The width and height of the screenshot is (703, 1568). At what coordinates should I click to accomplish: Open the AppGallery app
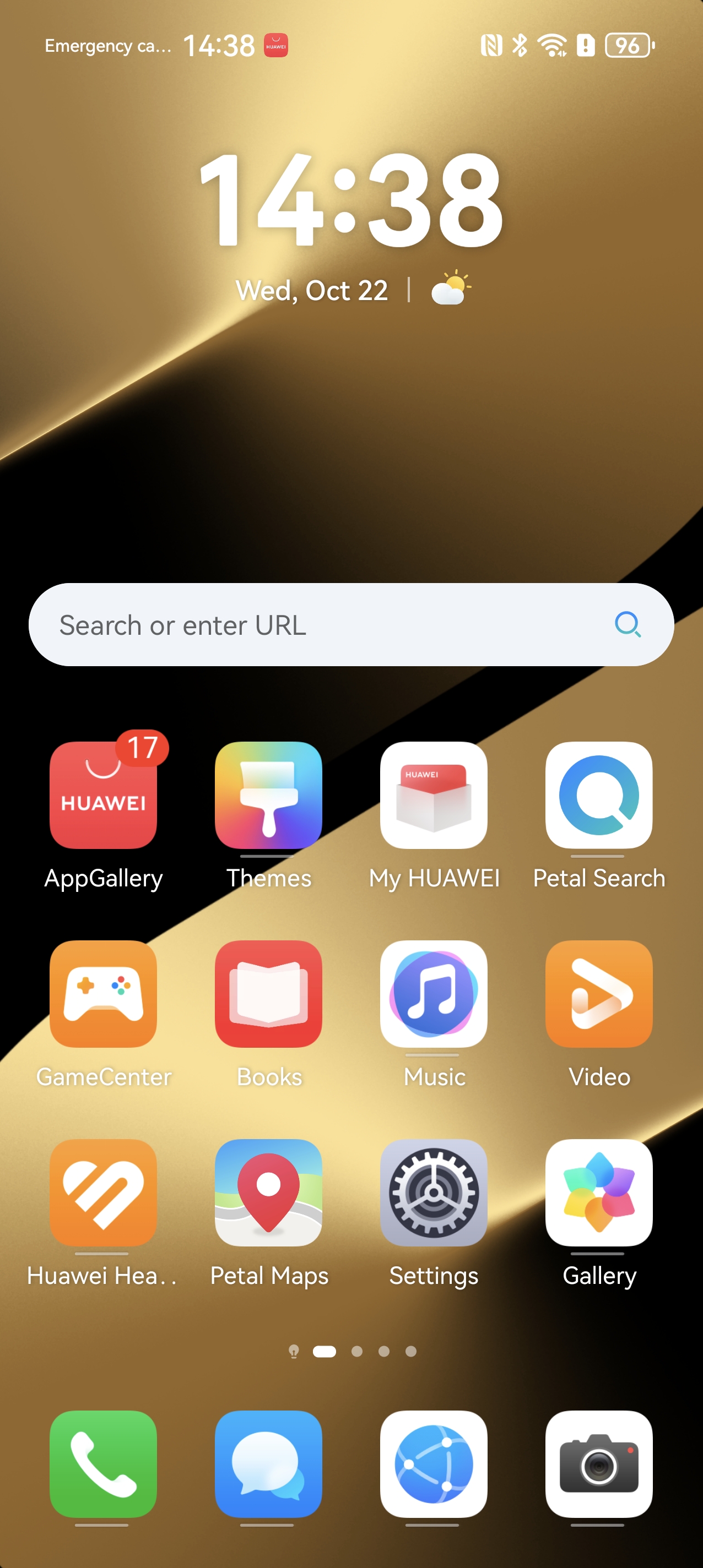[103, 795]
